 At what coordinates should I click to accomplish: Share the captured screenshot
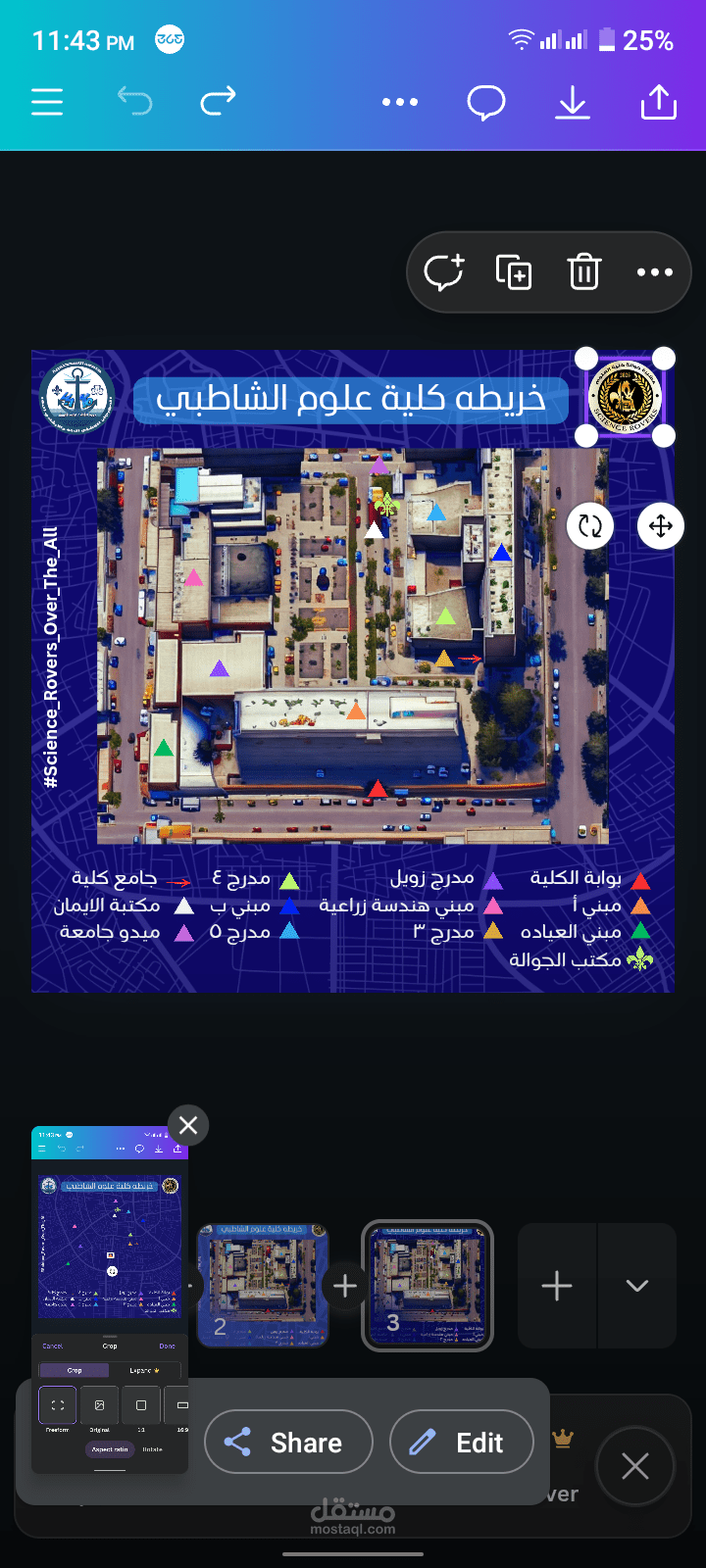[288, 1443]
